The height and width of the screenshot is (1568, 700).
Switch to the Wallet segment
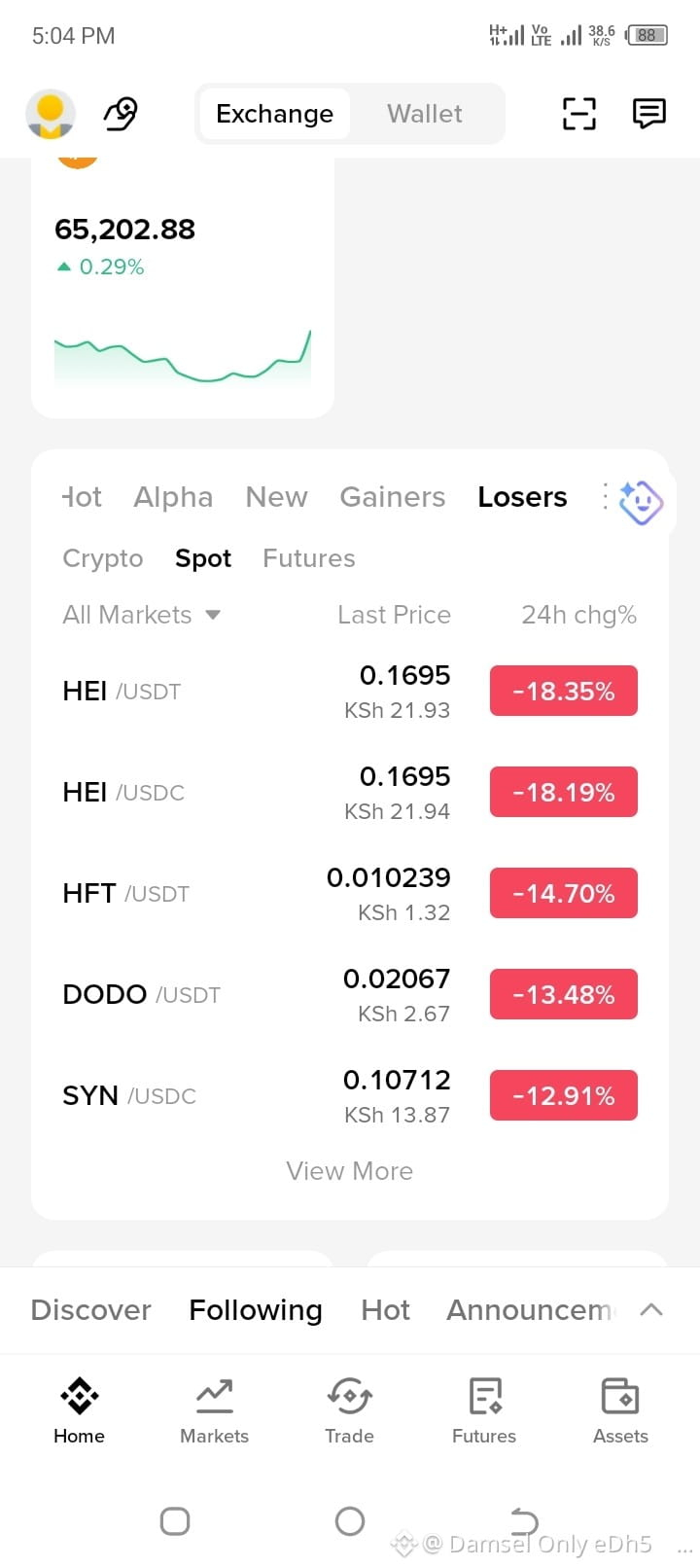pos(425,114)
